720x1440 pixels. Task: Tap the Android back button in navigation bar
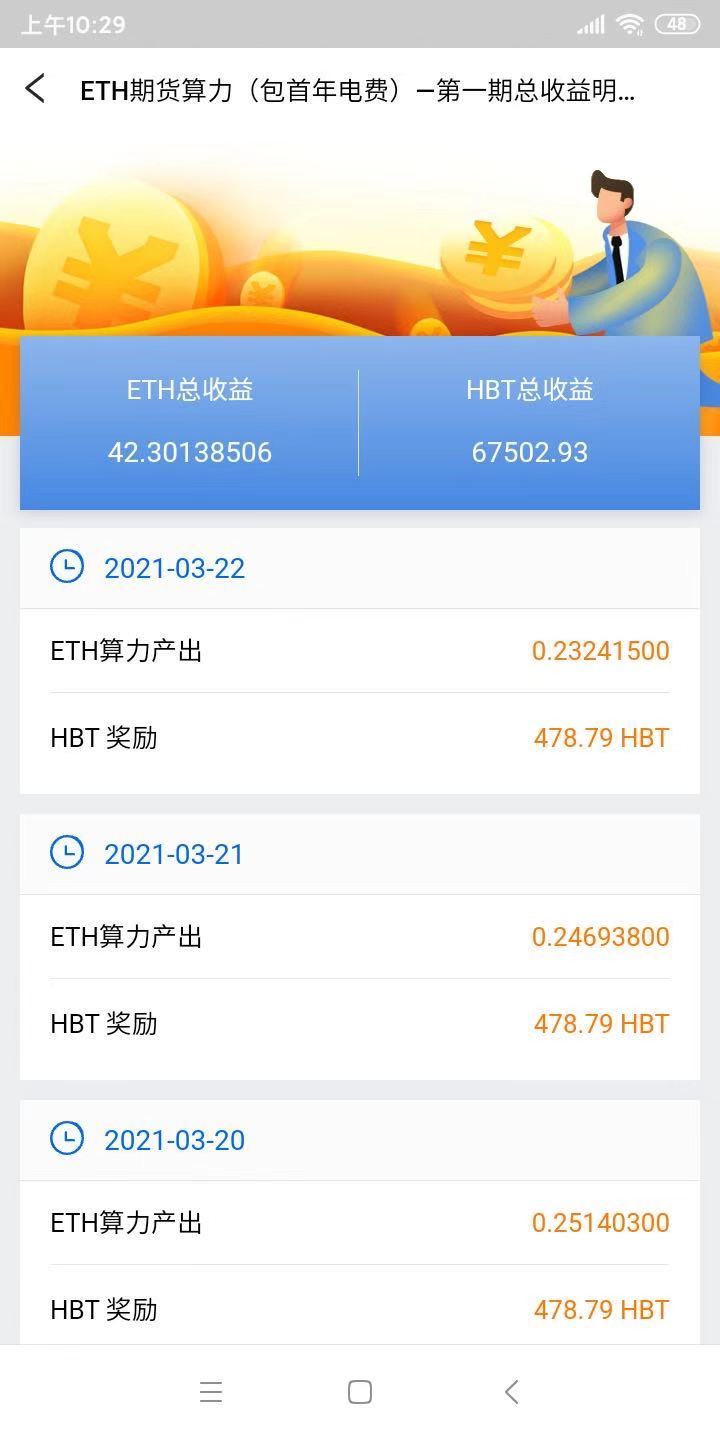(511, 1391)
